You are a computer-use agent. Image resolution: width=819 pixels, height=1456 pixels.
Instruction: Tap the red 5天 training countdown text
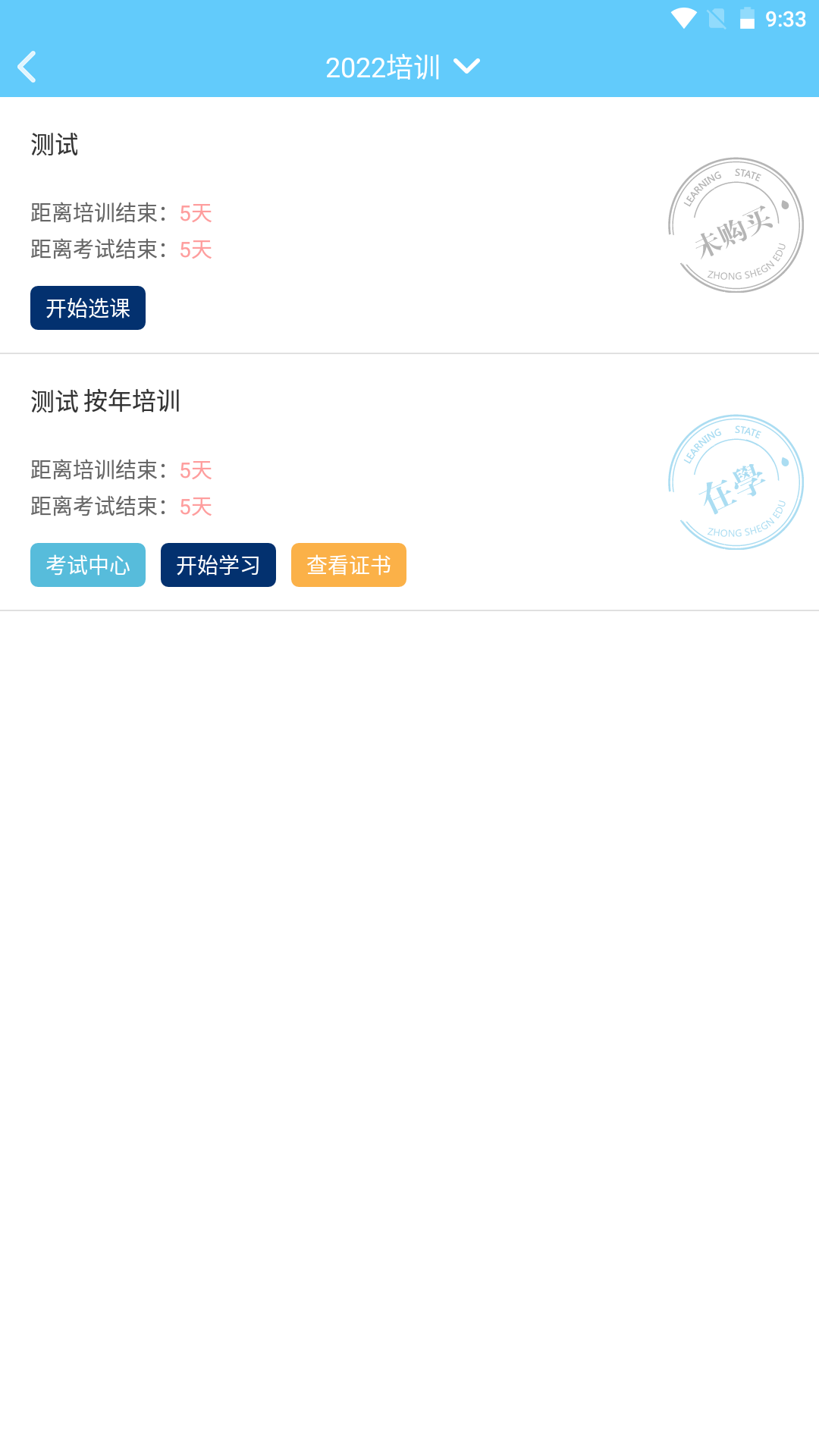point(195,214)
